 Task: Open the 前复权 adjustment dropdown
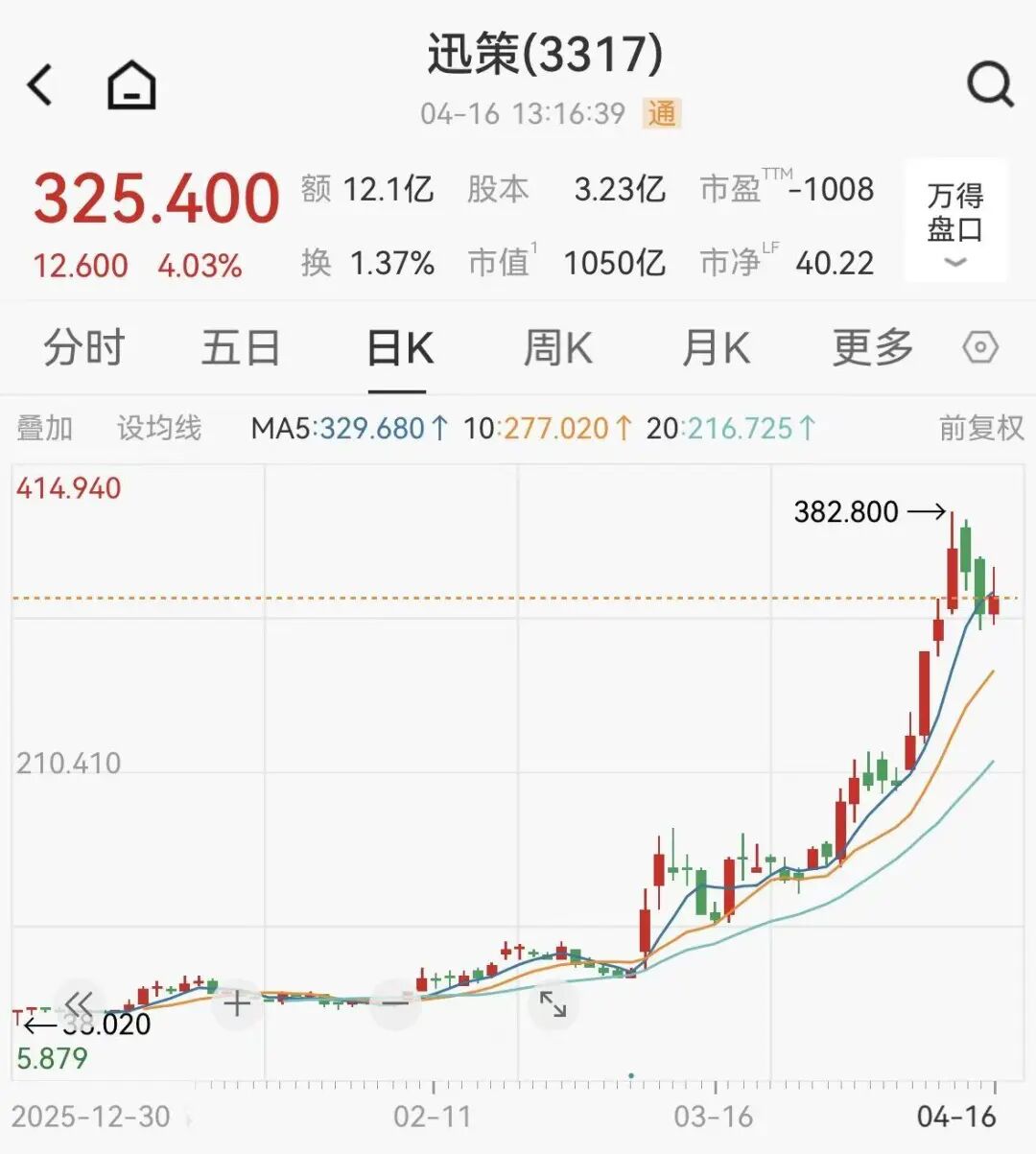point(979,428)
